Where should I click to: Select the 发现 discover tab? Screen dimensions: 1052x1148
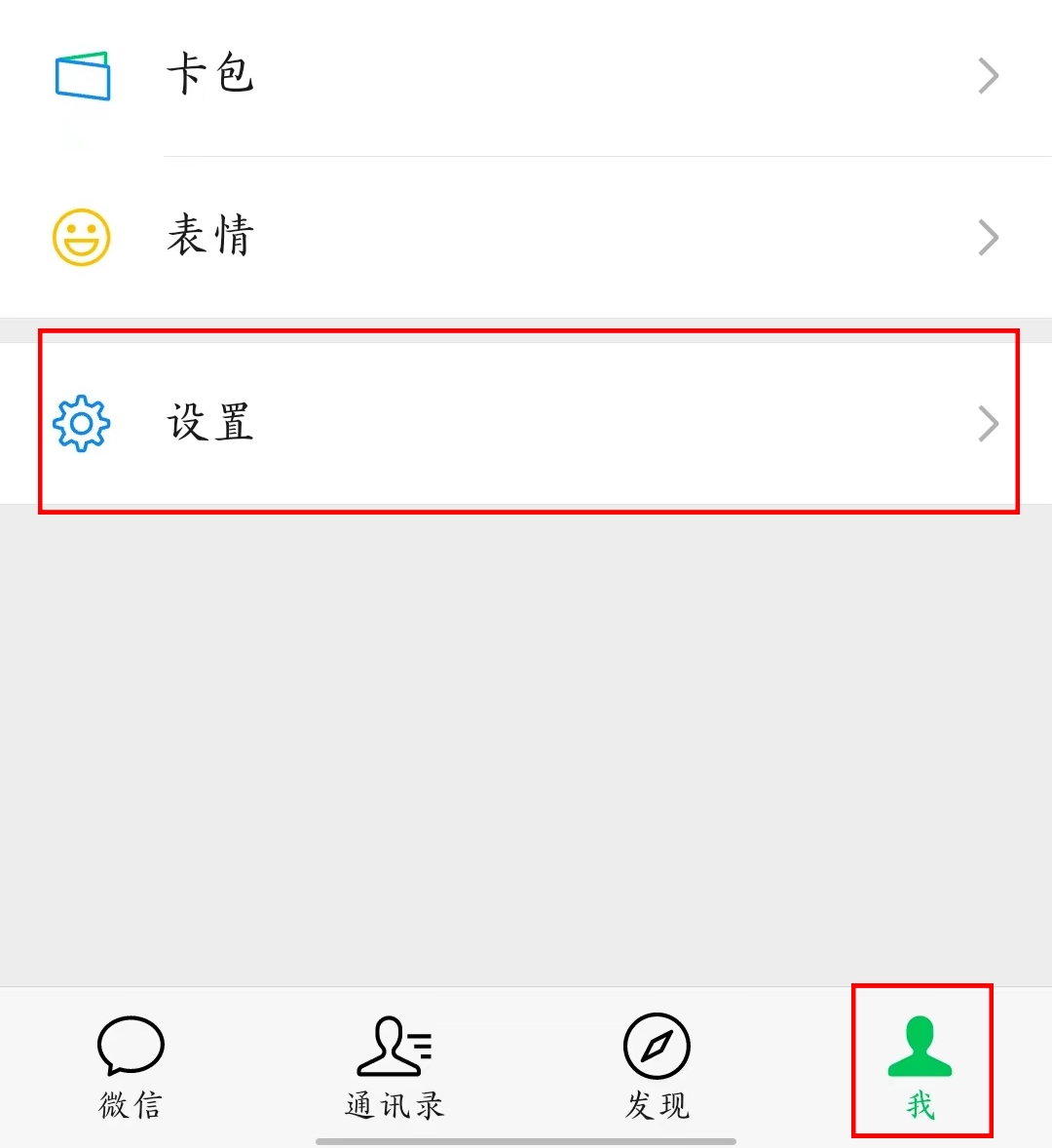(x=657, y=1066)
